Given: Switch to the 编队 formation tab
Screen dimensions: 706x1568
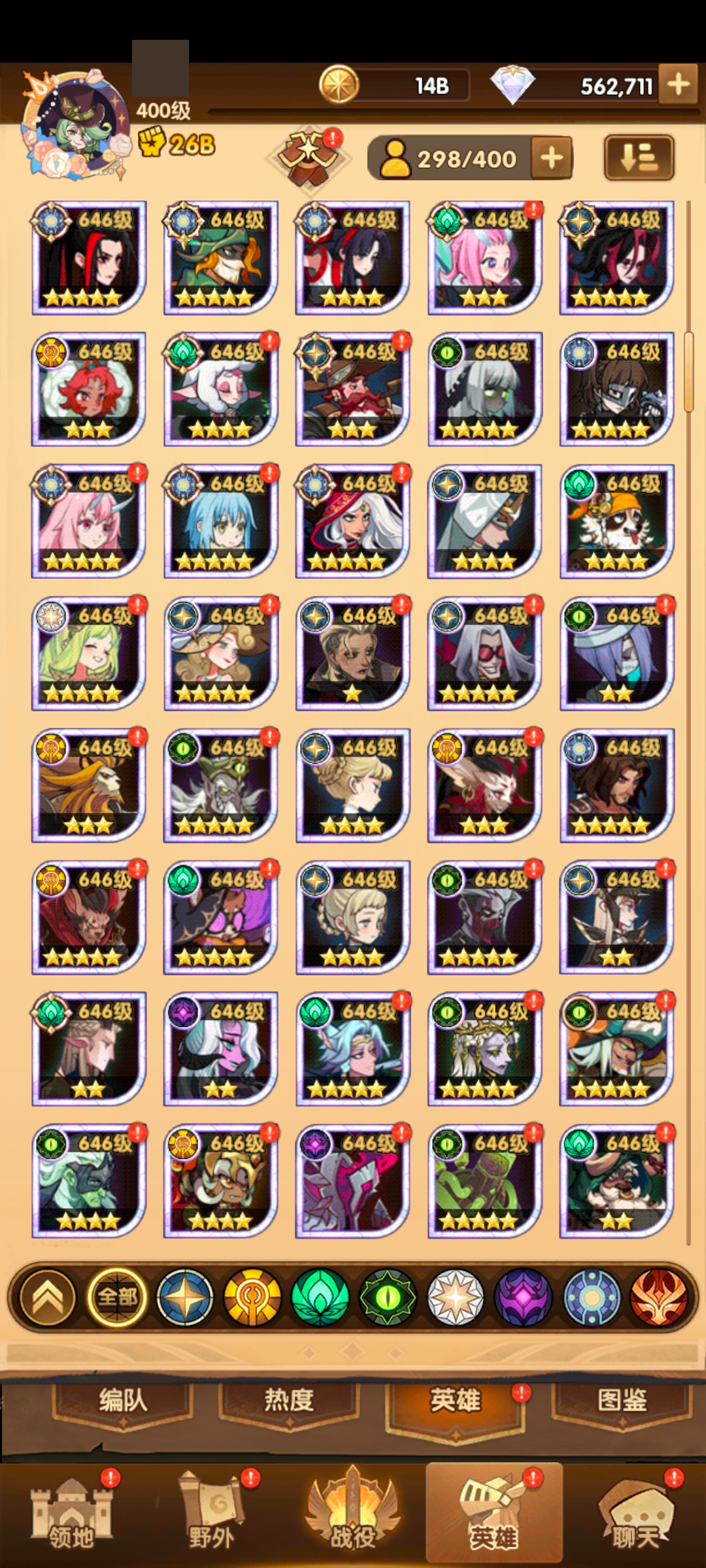Looking at the screenshot, I should click(x=123, y=1401).
